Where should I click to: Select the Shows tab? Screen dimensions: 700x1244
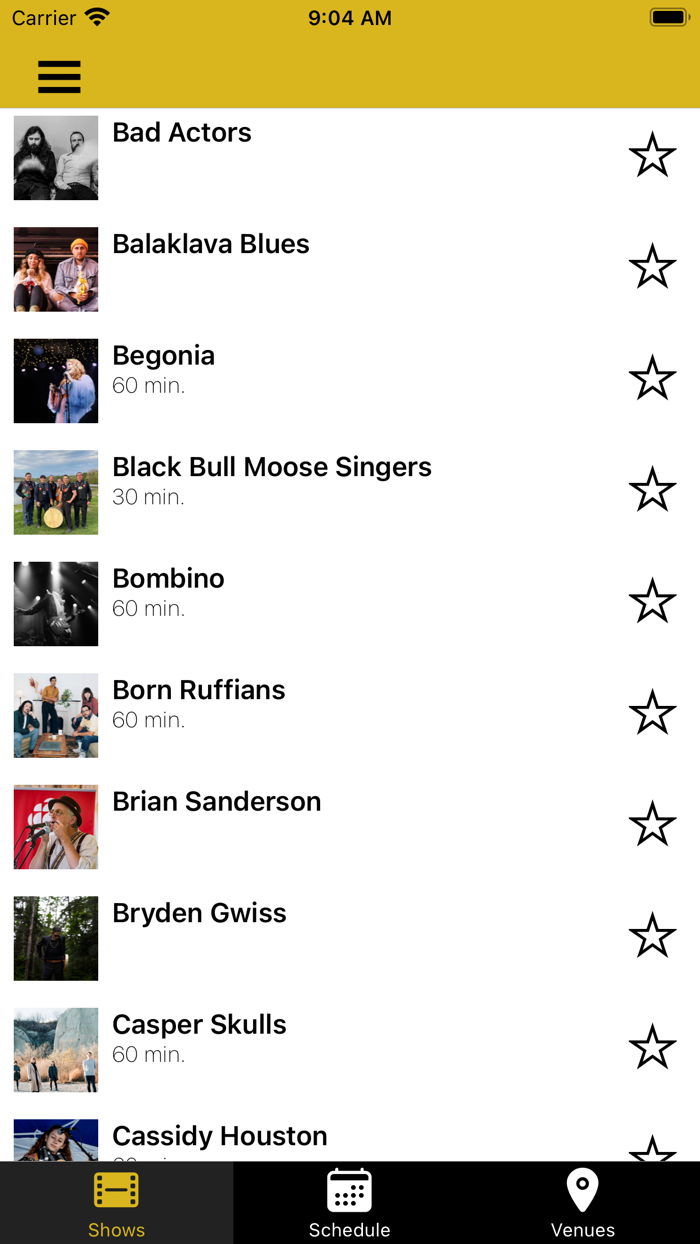(x=116, y=1203)
